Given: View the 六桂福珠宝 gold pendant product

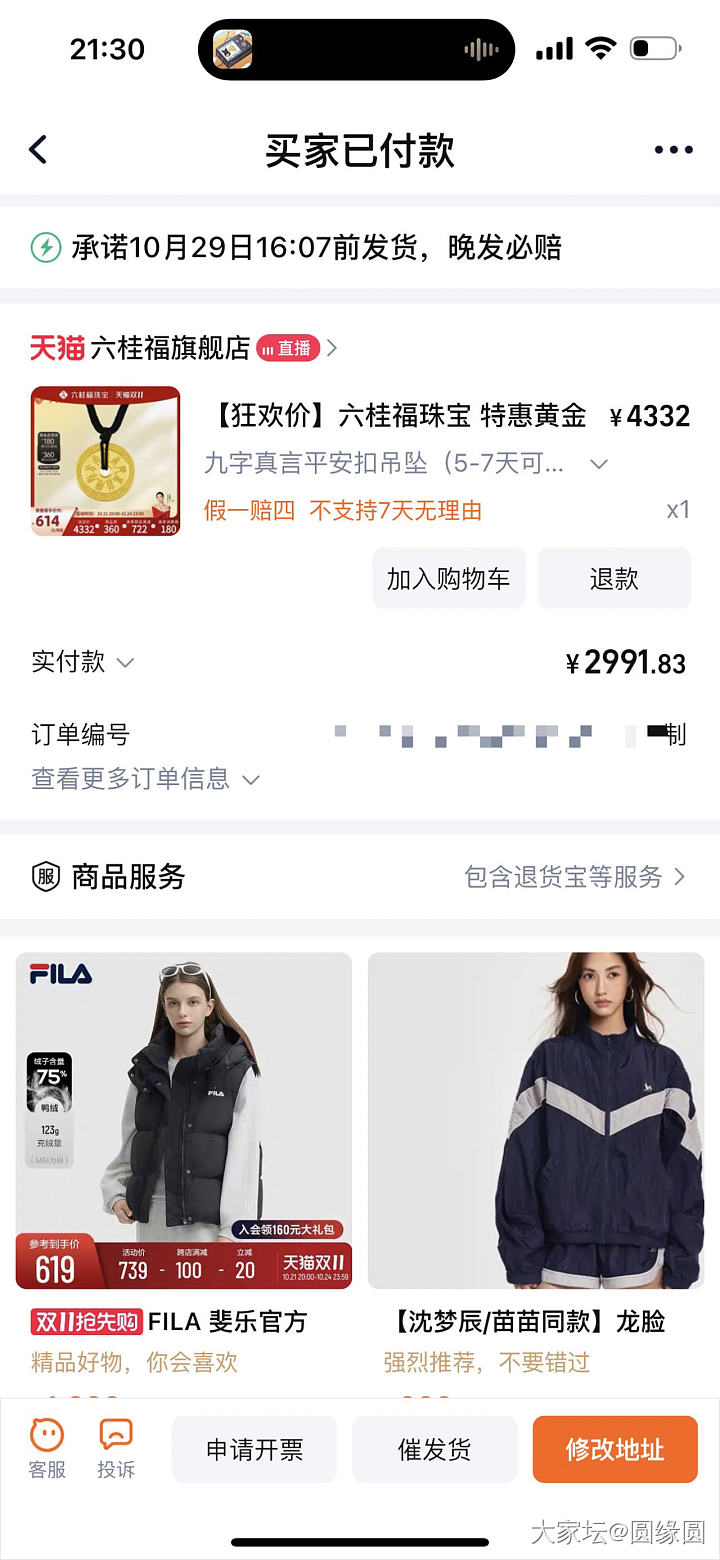Looking at the screenshot, I should pyautogui.click(x=106, y=461).
